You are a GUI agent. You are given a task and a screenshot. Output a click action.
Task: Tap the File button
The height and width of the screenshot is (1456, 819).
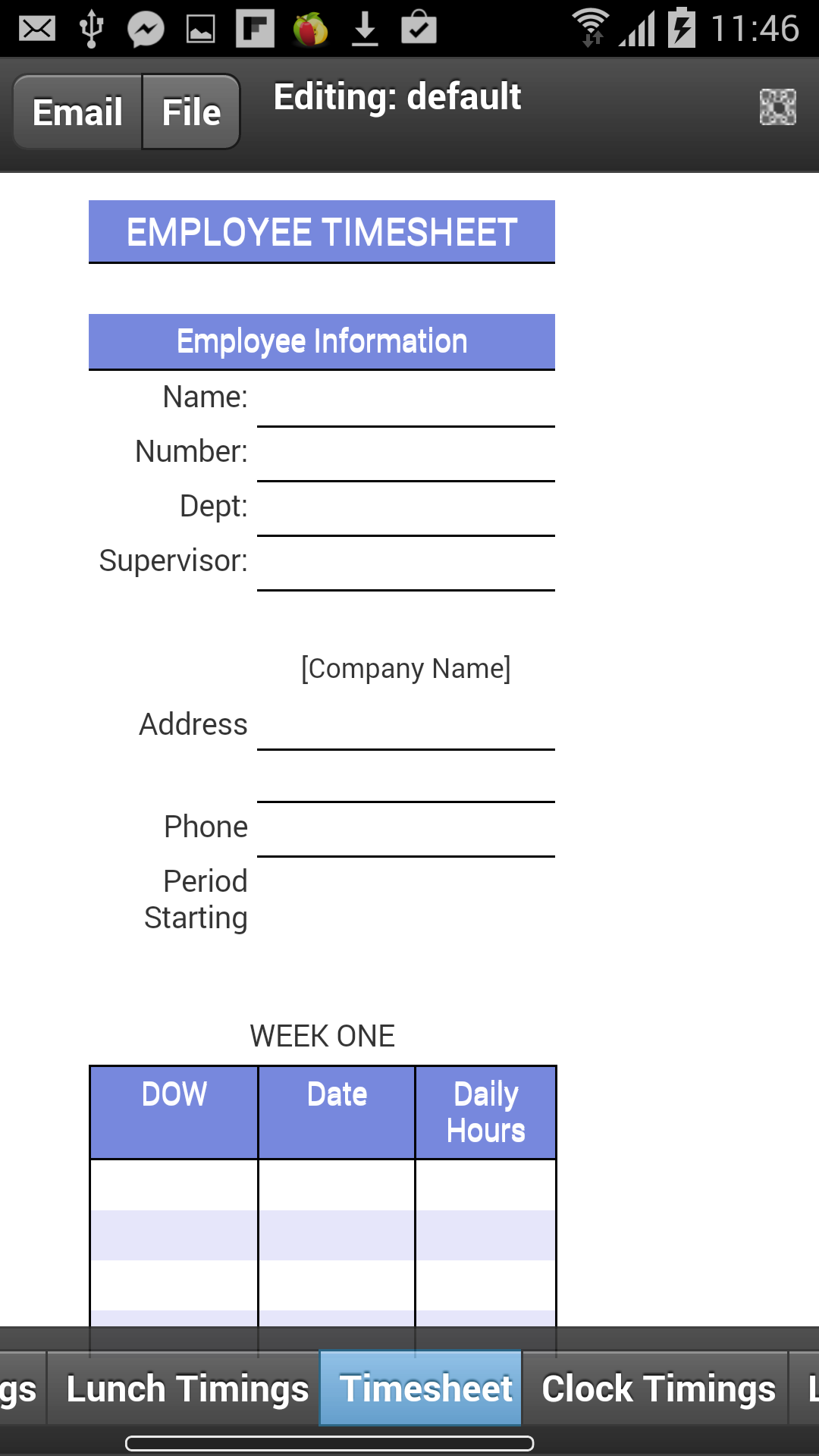click(190, 111)
